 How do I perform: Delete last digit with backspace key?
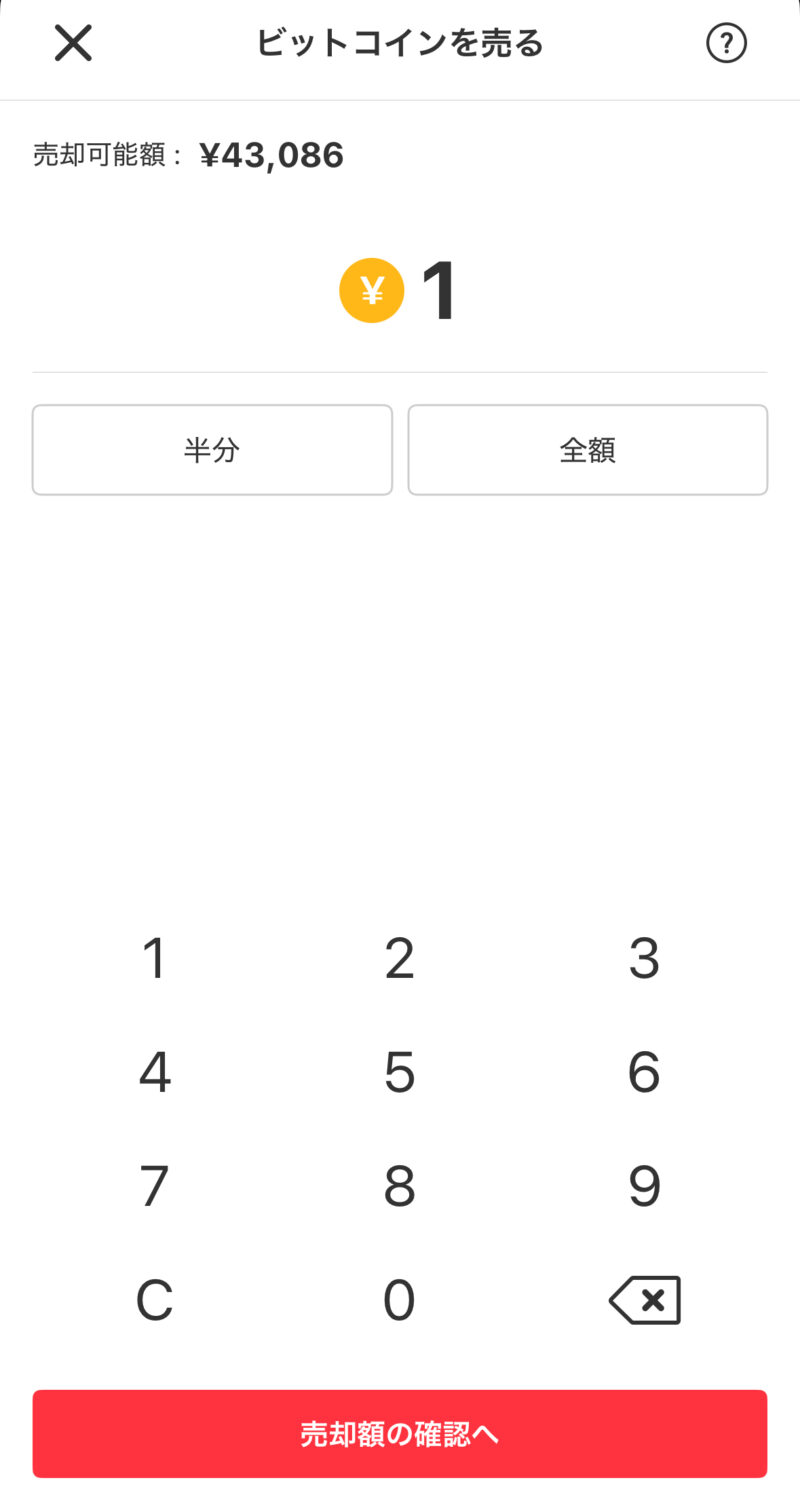pyautogui.click(x=645, y=1300)
